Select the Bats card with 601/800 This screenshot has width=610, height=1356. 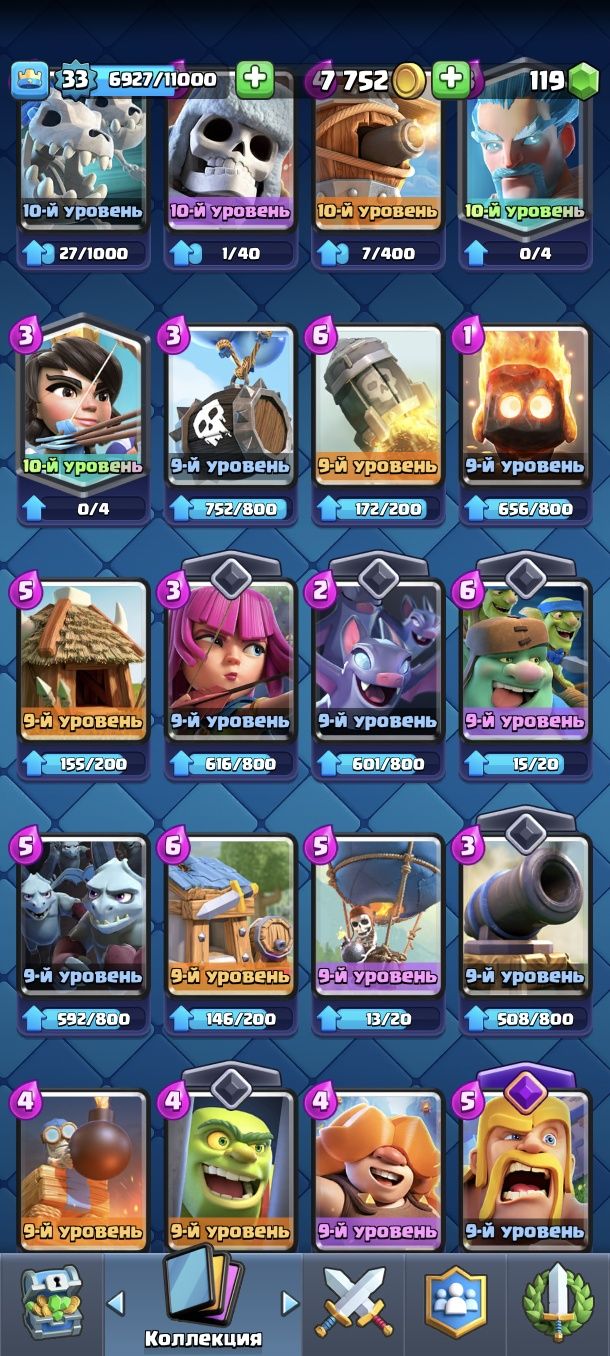pyautogui.click(x=379, y=660)
